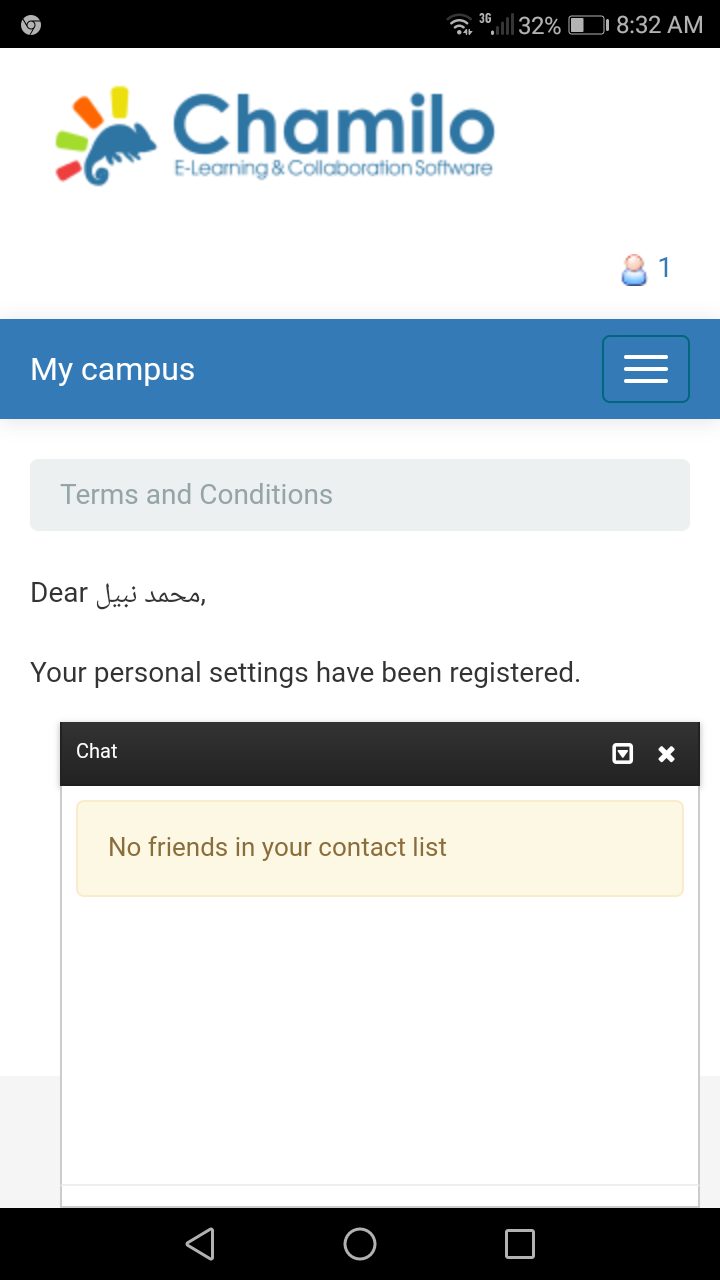Tap the Android back navigation triangle
Viewport: 720px width, 1280px height.
(199, 1243)
